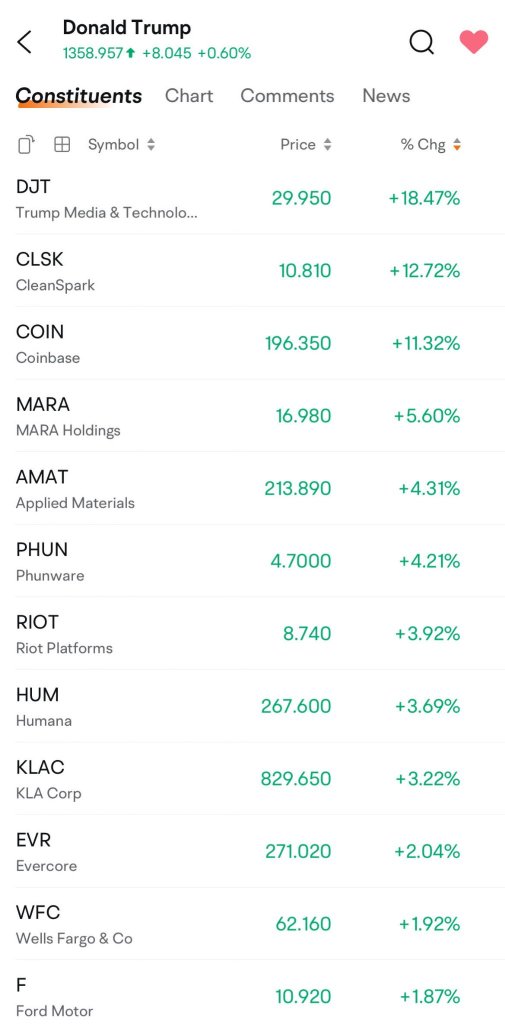Open the search magnifier icon

[421, 42]
